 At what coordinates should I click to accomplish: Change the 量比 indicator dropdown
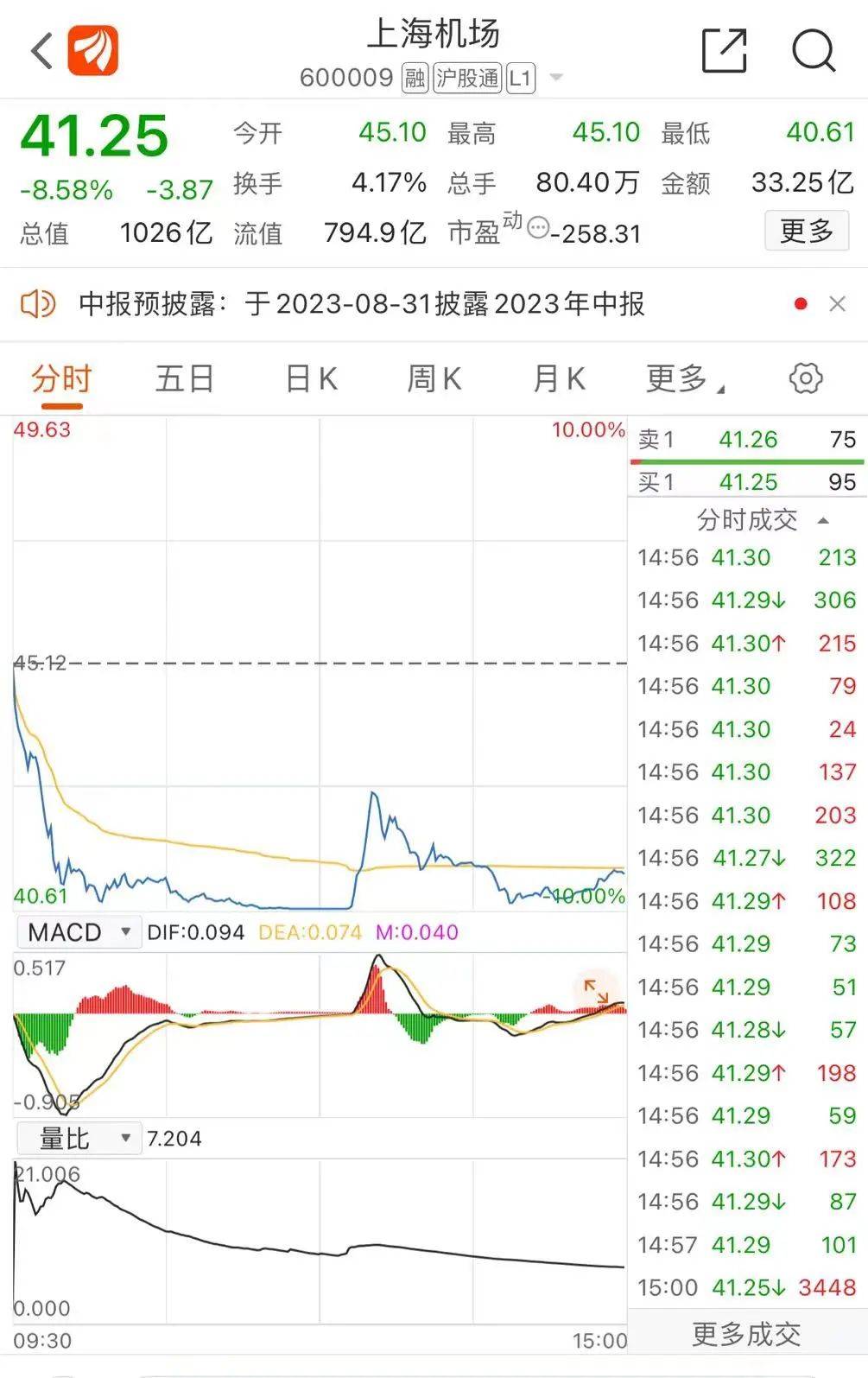tap(78, 1139)
